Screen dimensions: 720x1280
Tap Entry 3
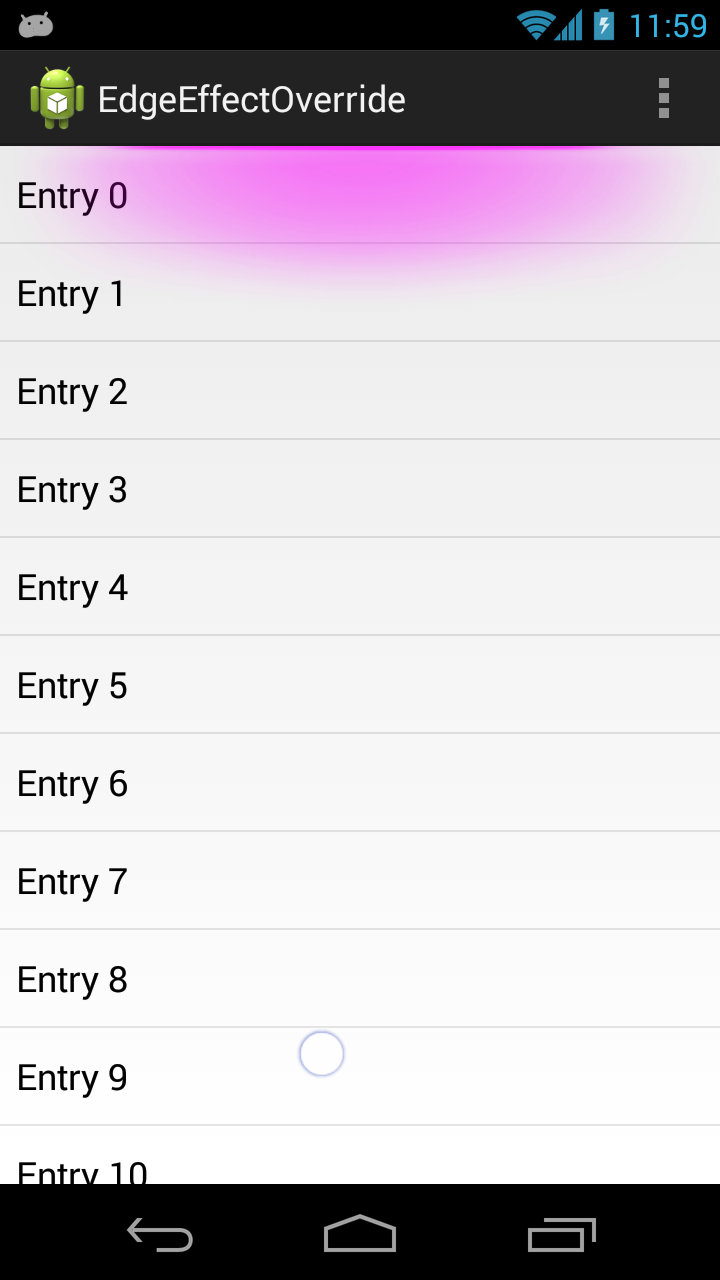tap(72, 489)
